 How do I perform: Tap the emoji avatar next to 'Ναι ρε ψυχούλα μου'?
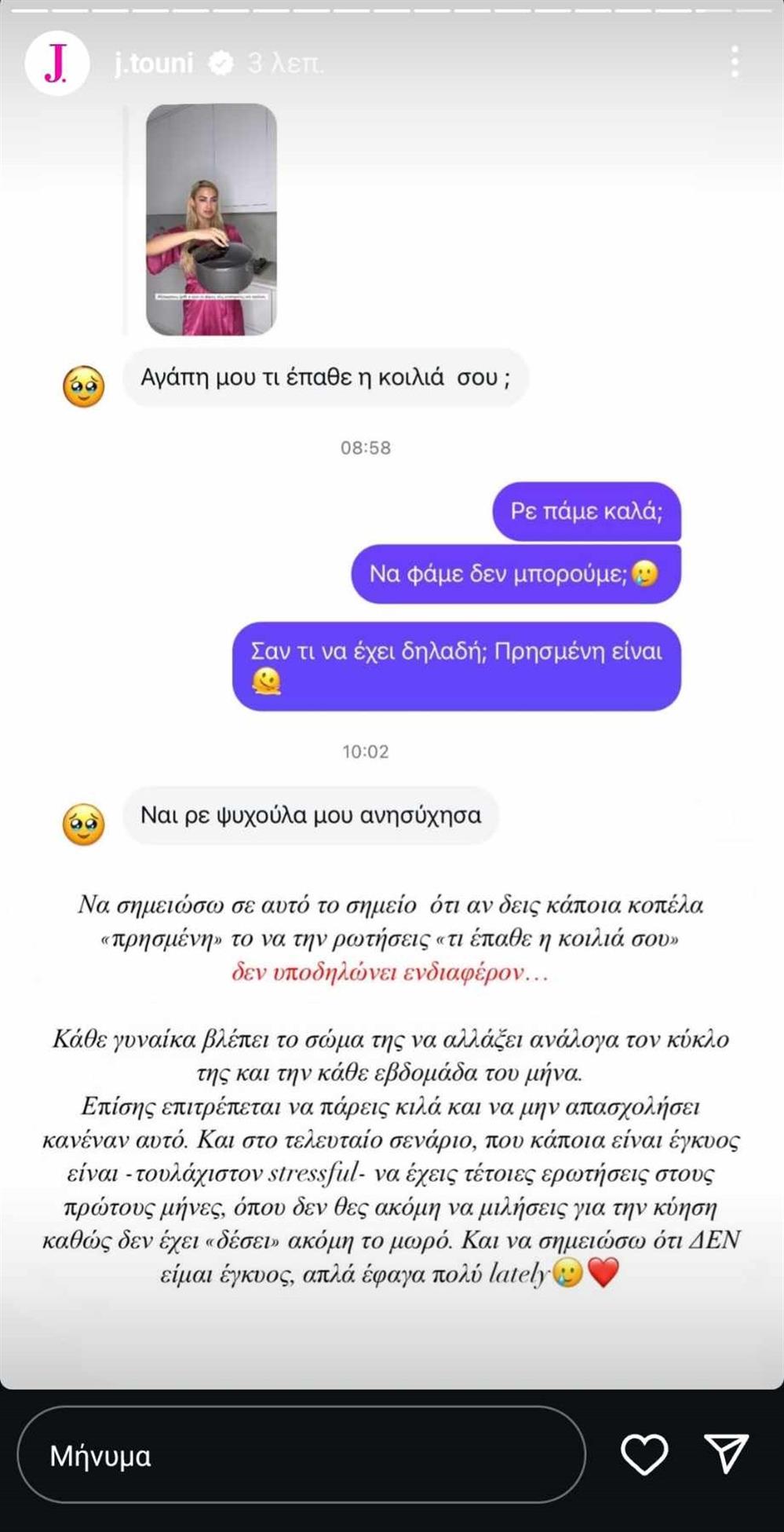pos(85,823)
